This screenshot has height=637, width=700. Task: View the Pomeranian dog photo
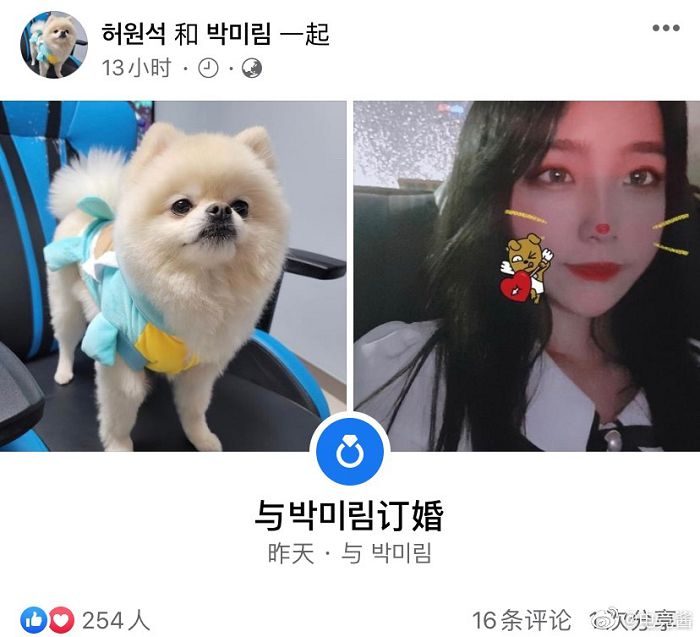coord(173,275)
